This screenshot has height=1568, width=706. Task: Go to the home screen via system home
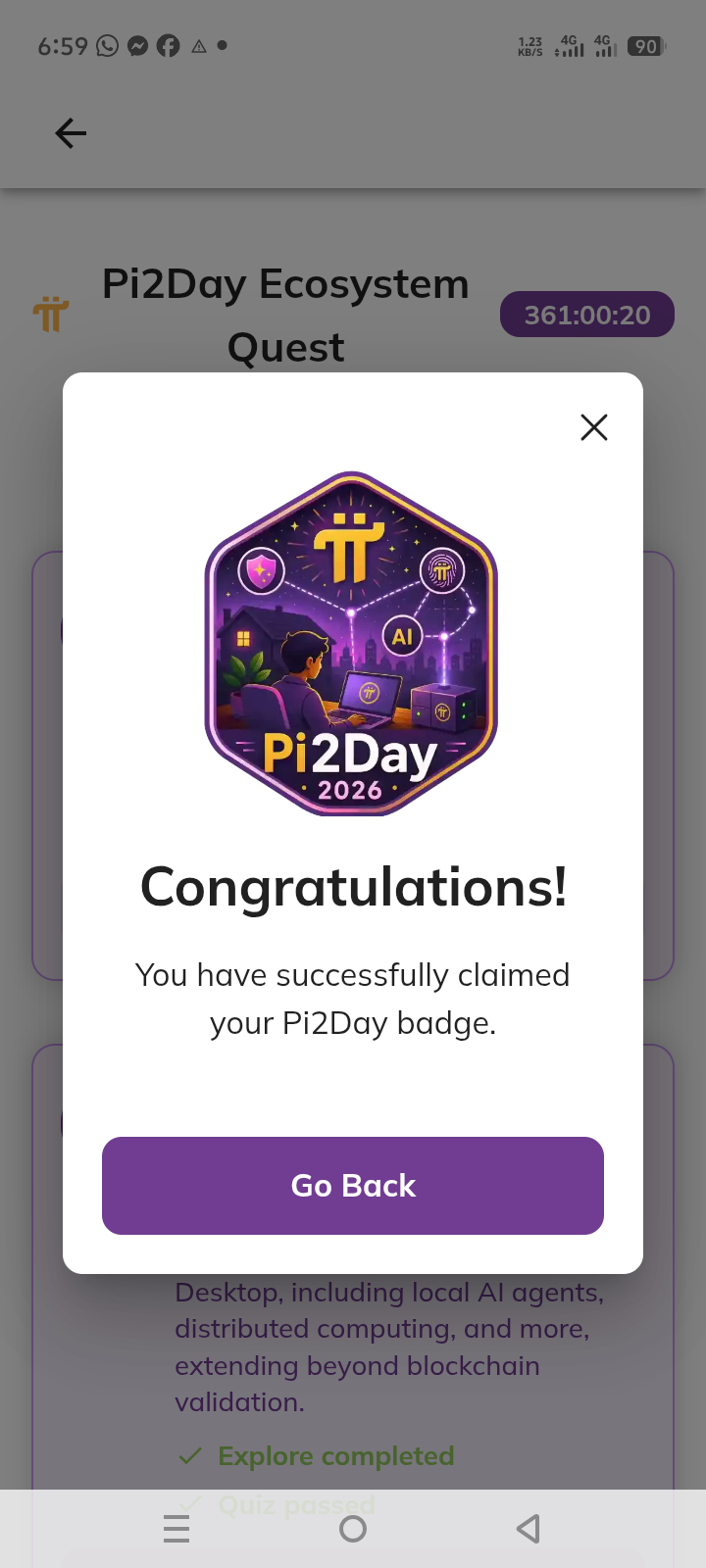point(353,1529)
